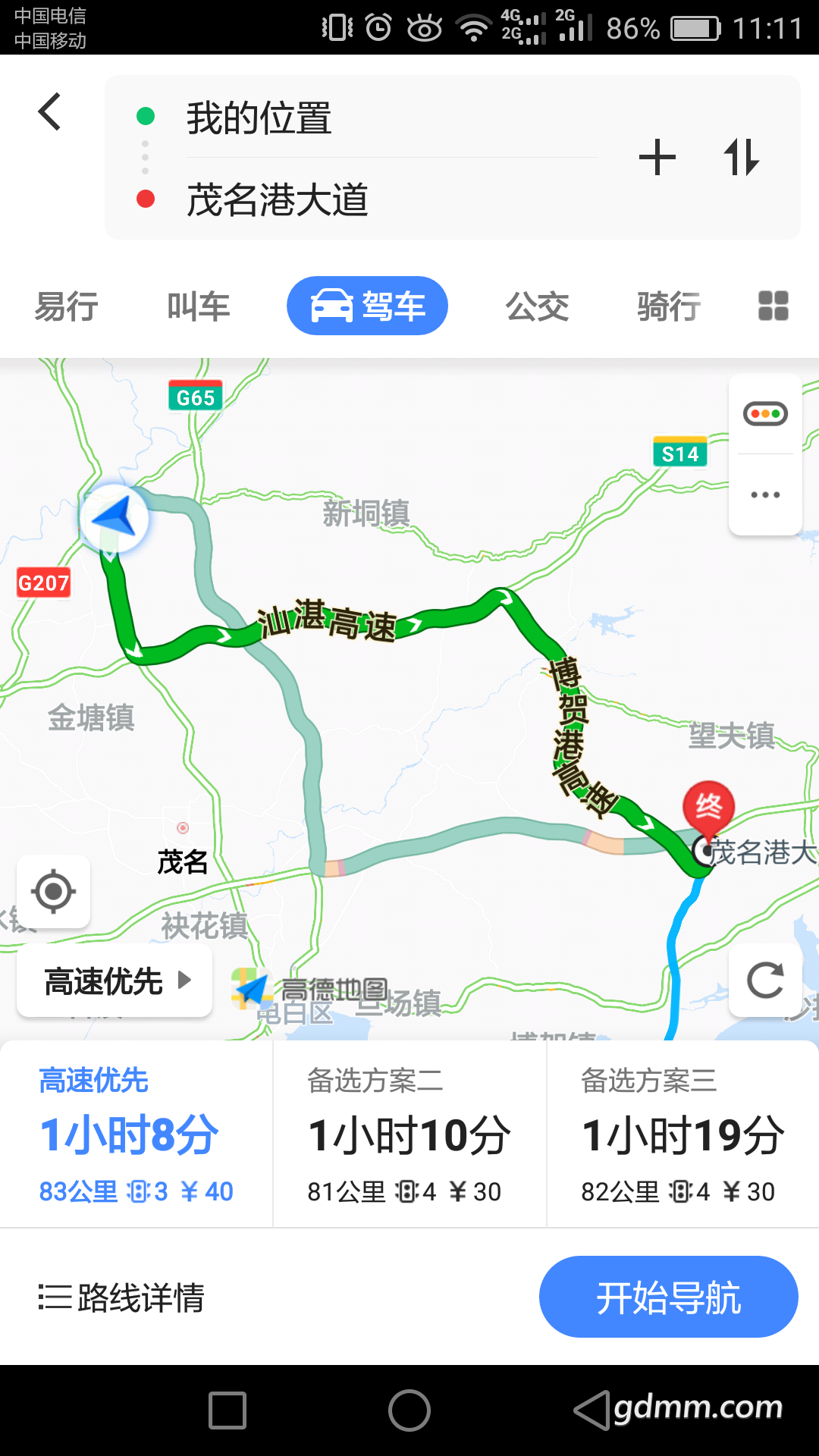Swap origin and destination with exchange icon
The width and height of the screenshot is (819, 1456).
click(x=742, y=157)
